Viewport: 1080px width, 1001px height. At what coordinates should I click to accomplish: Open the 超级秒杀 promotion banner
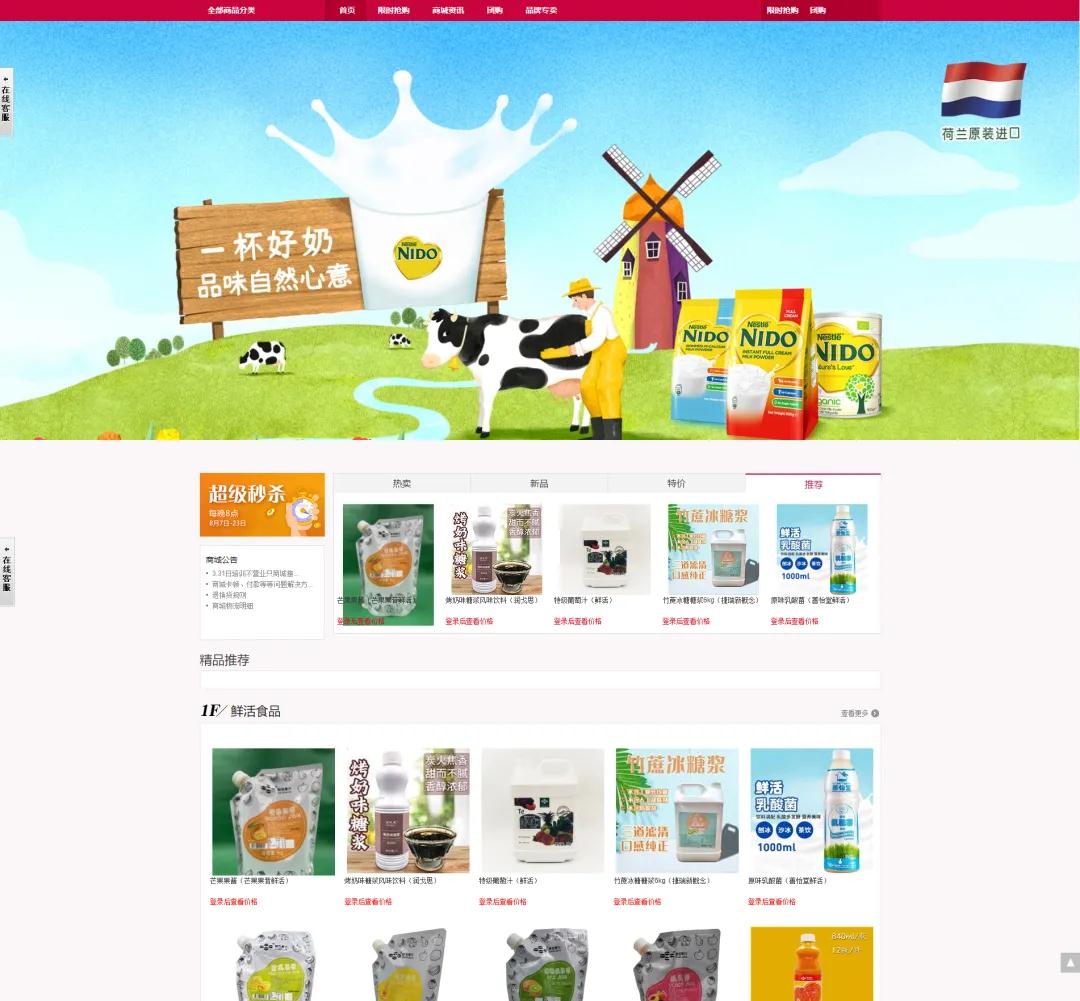(x=262, y=505)
